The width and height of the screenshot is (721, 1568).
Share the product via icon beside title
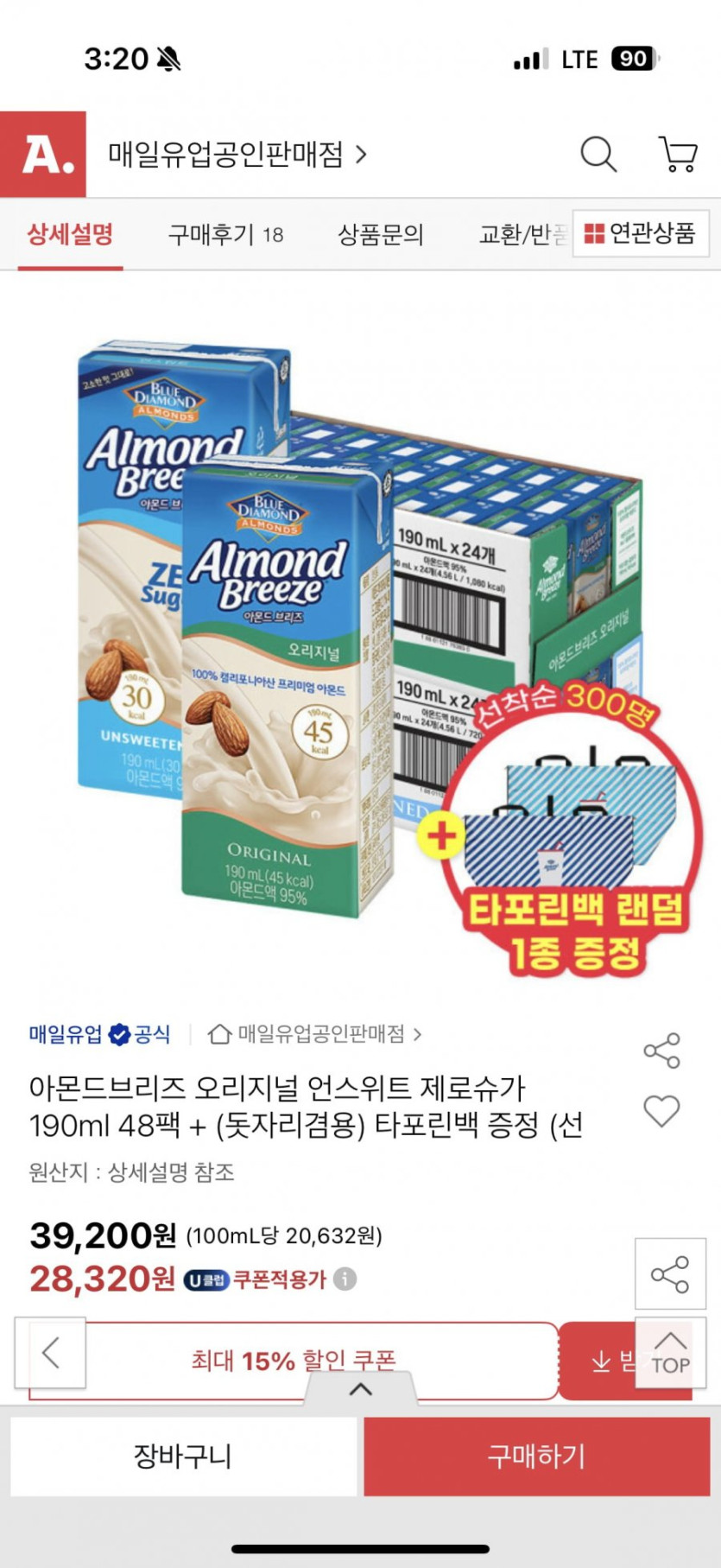click(661, 1051)
